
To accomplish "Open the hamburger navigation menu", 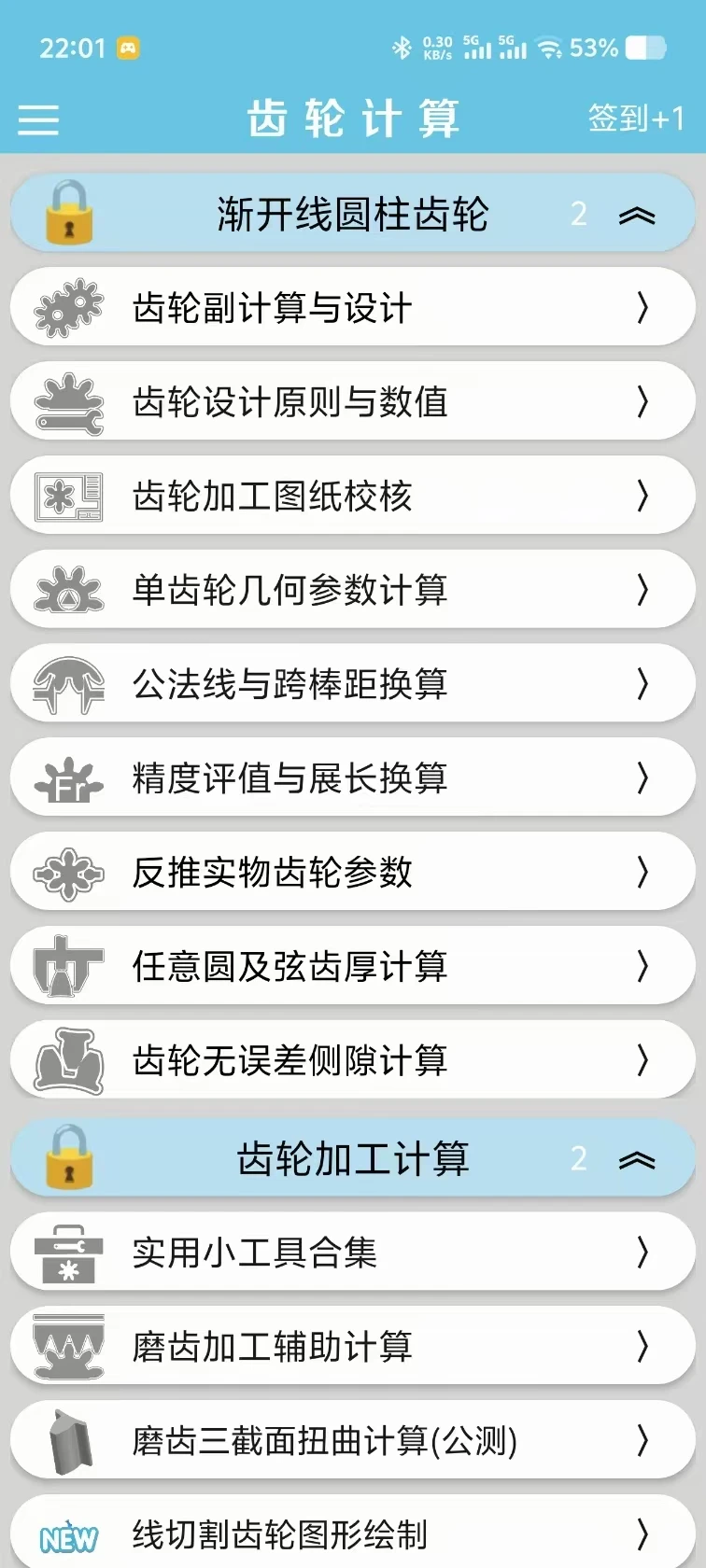I will (37, 119).
